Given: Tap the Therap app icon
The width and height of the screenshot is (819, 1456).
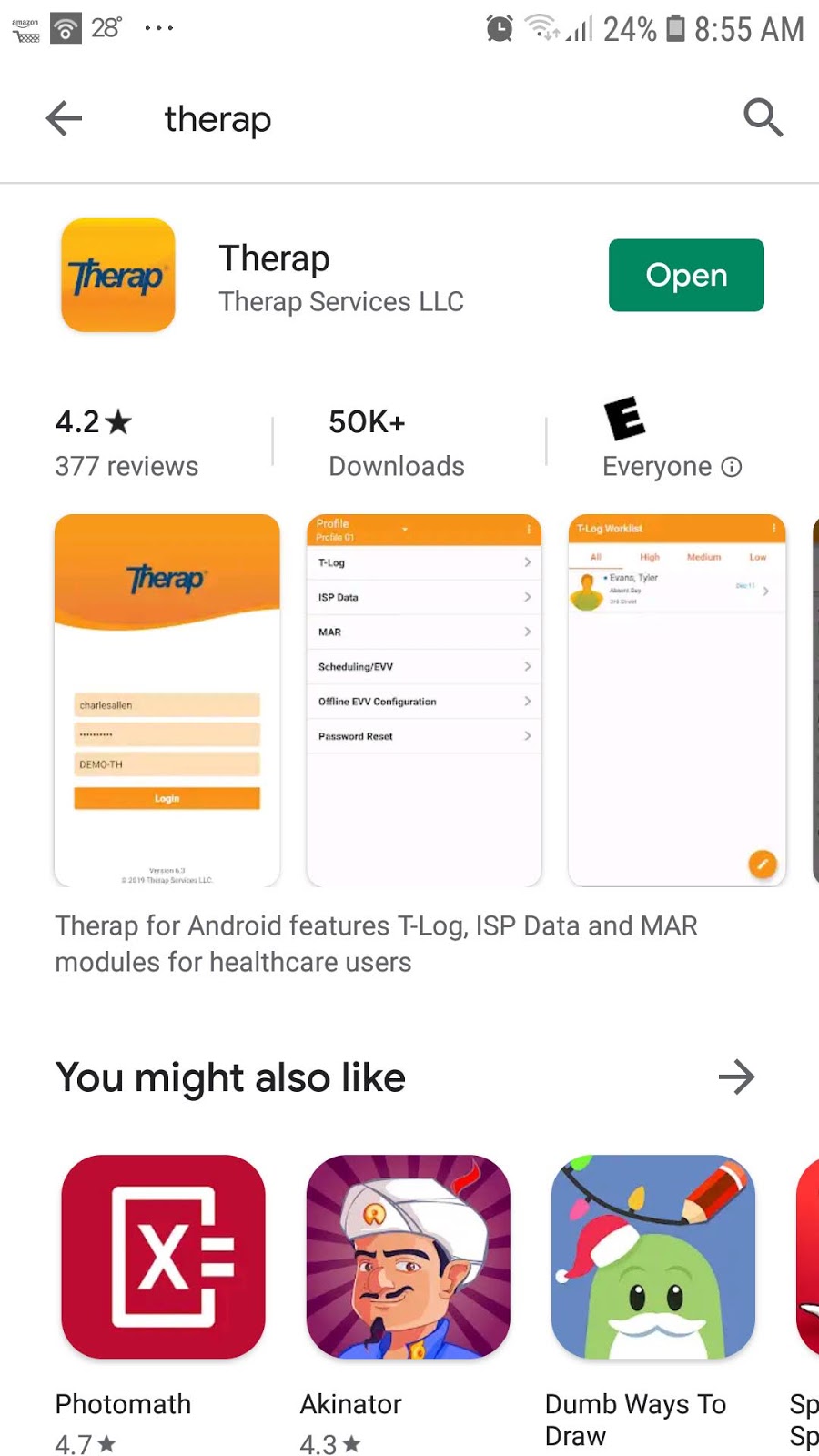Looking at the screenshot, I should 116,275.
